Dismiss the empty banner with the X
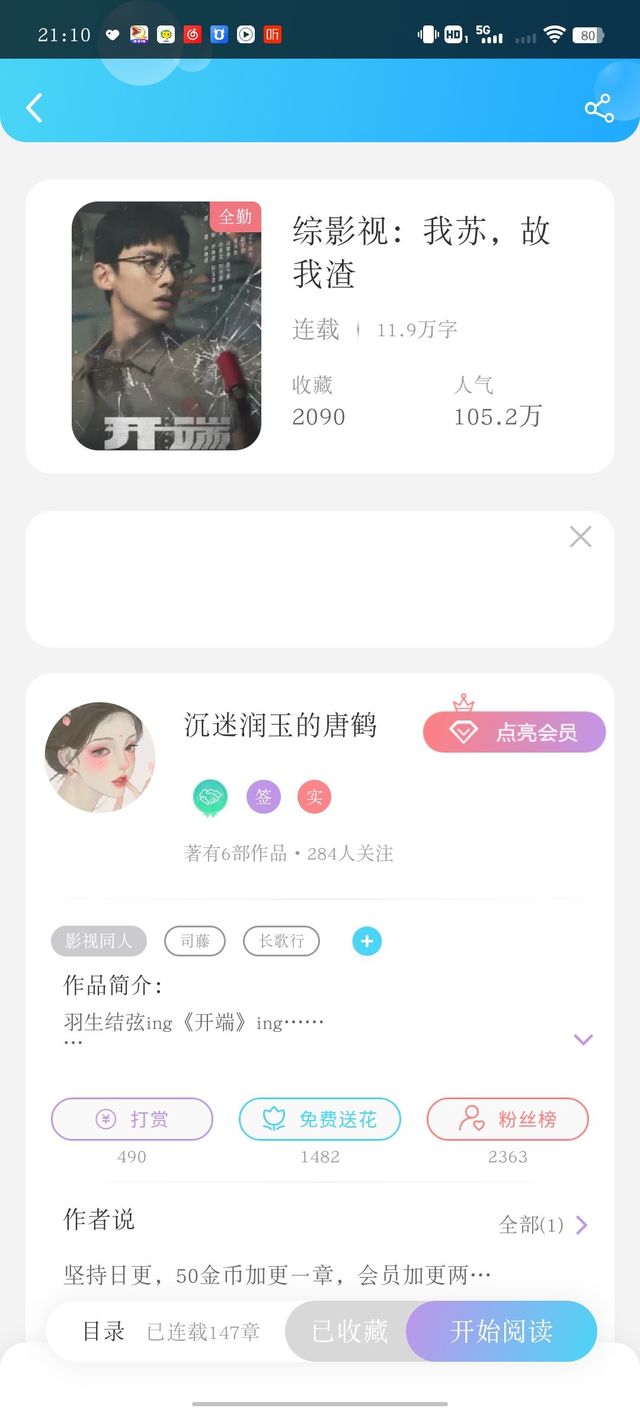 (580, 537)
